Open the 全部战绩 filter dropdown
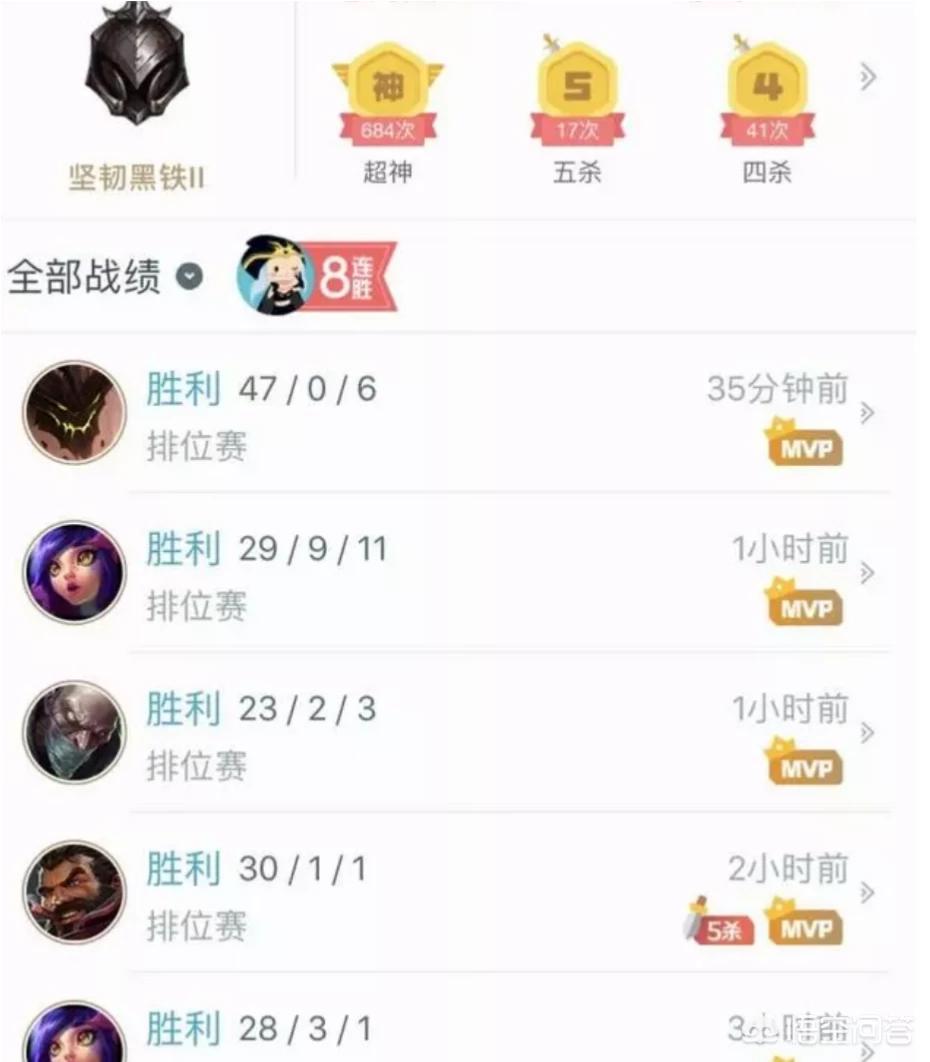930x1062 pixels. [x=189, y=277]
